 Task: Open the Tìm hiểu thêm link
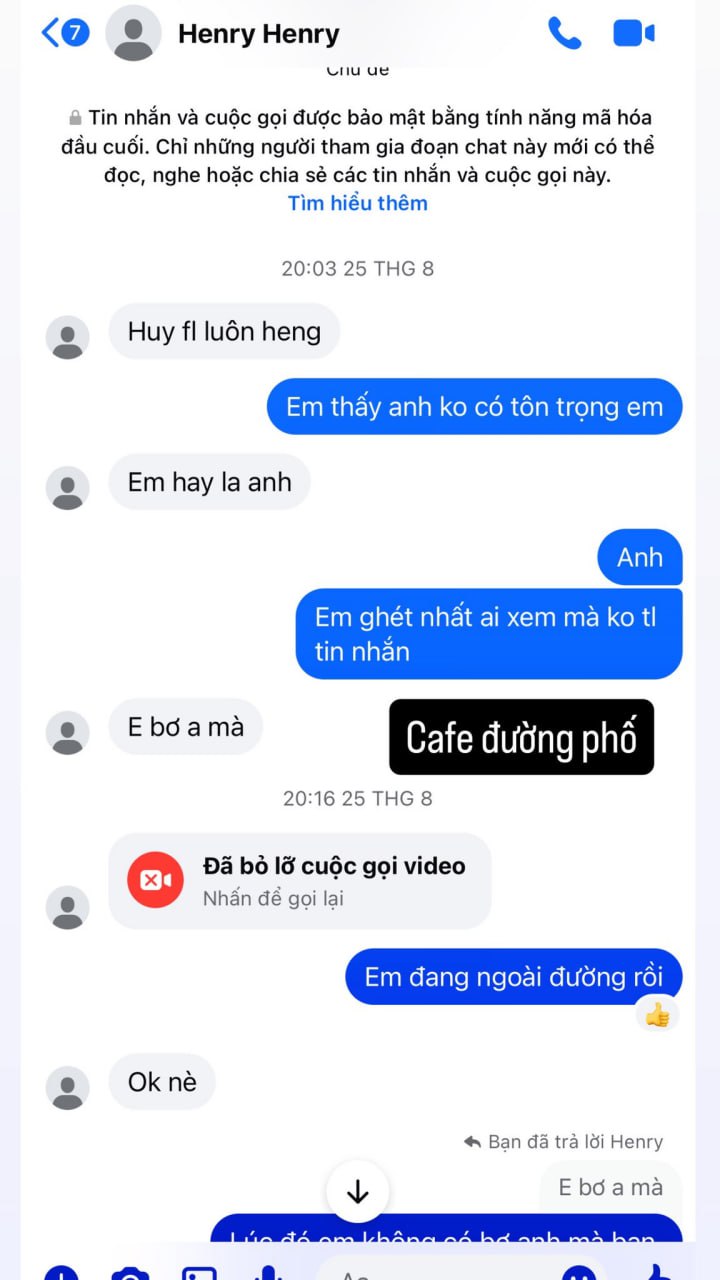[357, 203]
